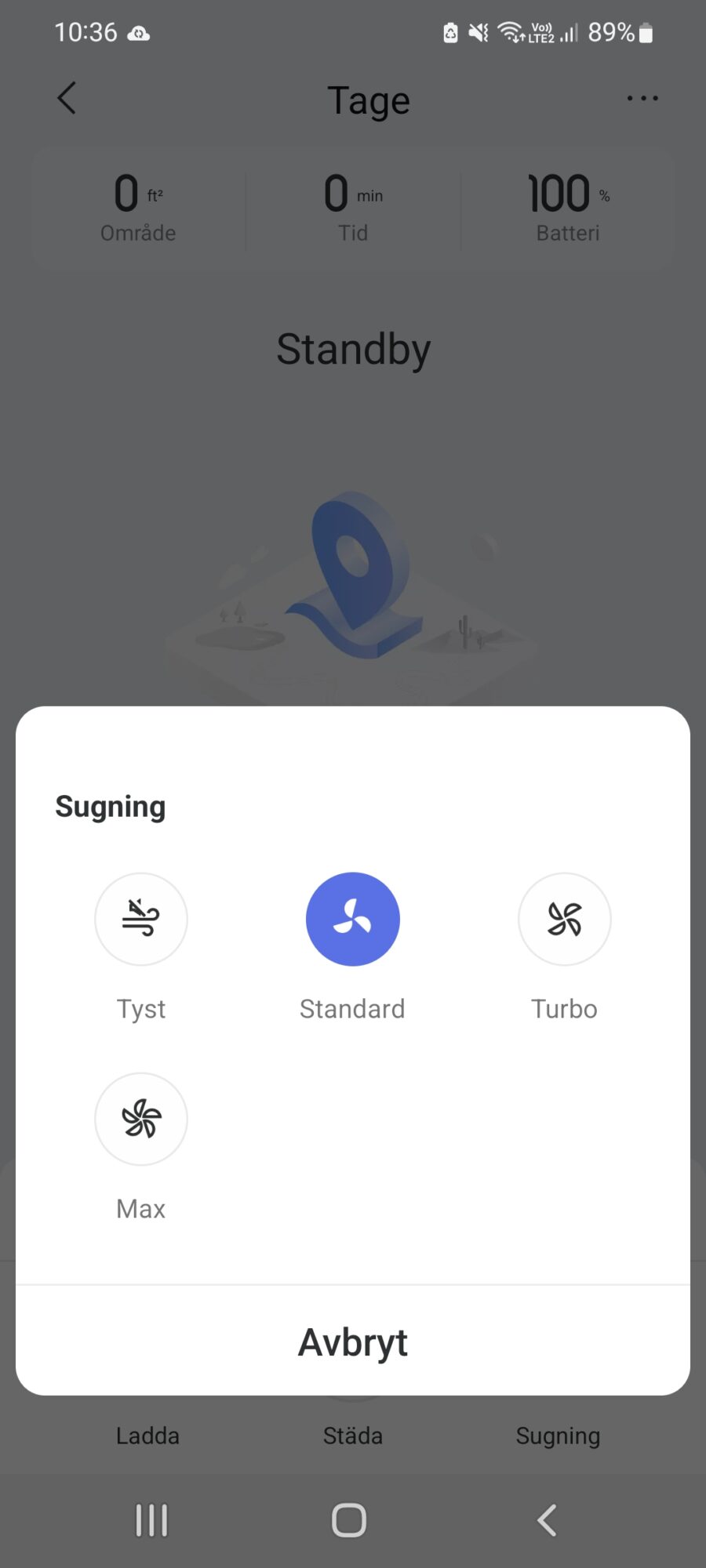
Task: Select the Tyst suction mode
Action: 141,919
